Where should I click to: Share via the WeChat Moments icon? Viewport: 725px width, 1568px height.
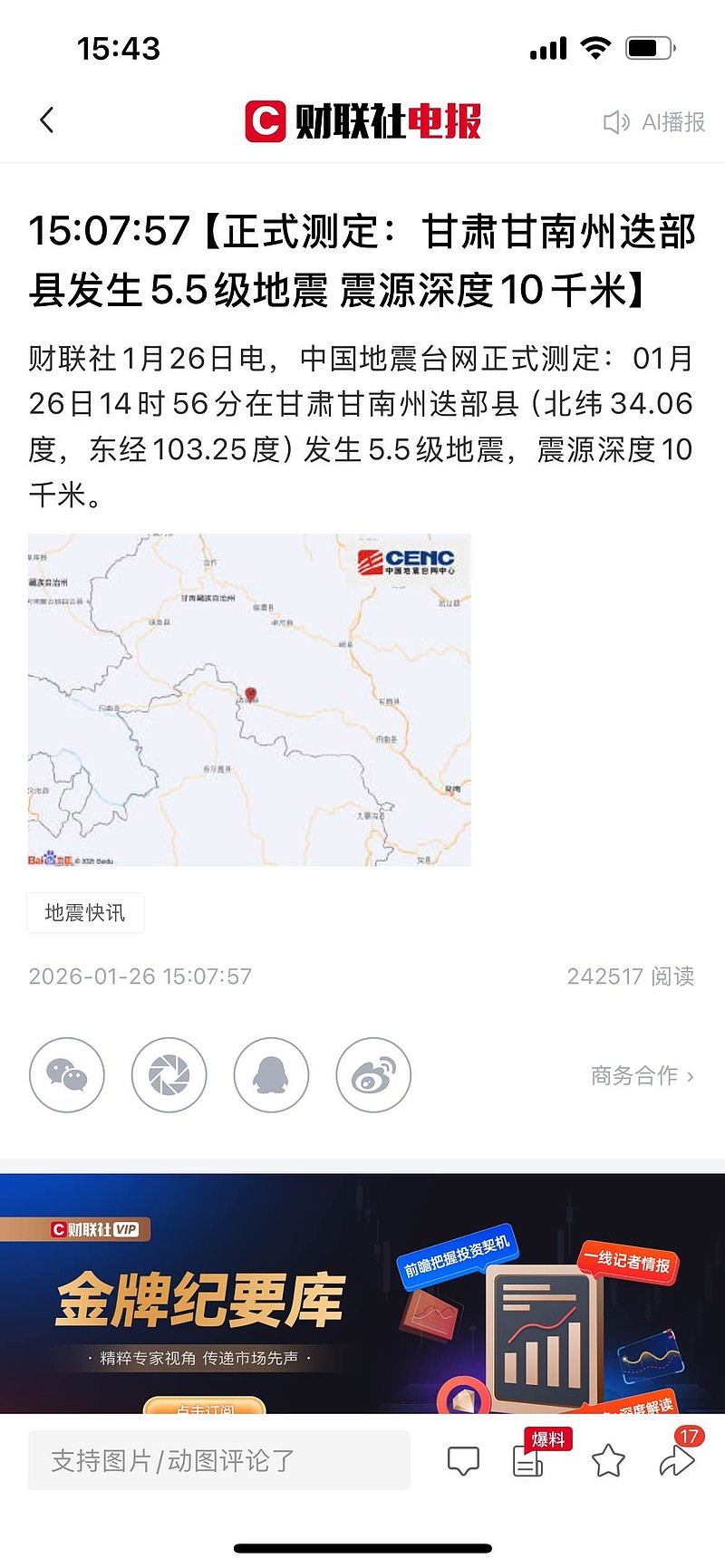(x=169, y=1075)
